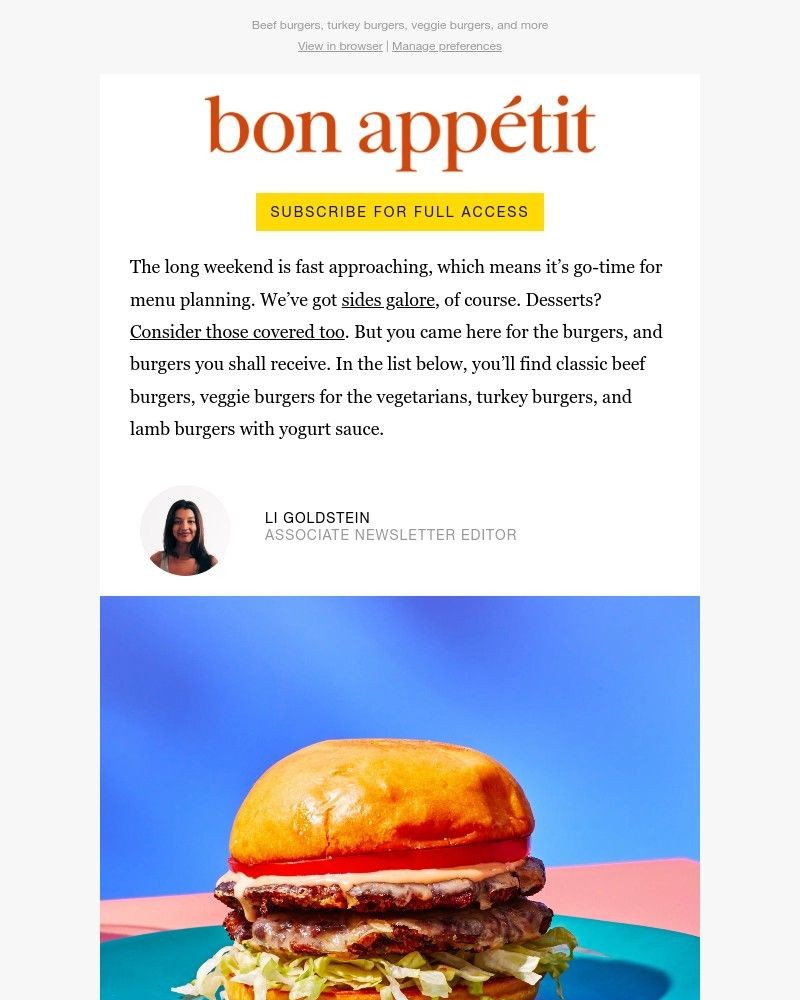This screenshot has height=1000, width=800.
Task: Open the side dishes recipe collection
Action: click(388, 299)
